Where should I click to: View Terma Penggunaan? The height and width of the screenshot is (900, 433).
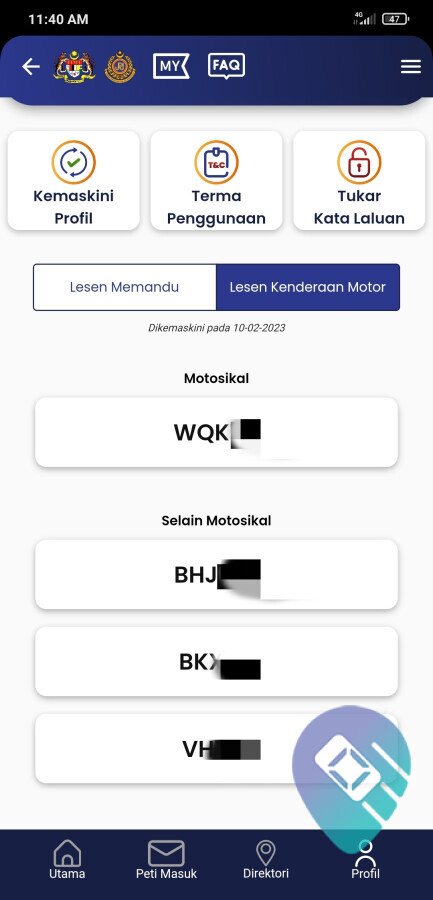coord(216,181)
